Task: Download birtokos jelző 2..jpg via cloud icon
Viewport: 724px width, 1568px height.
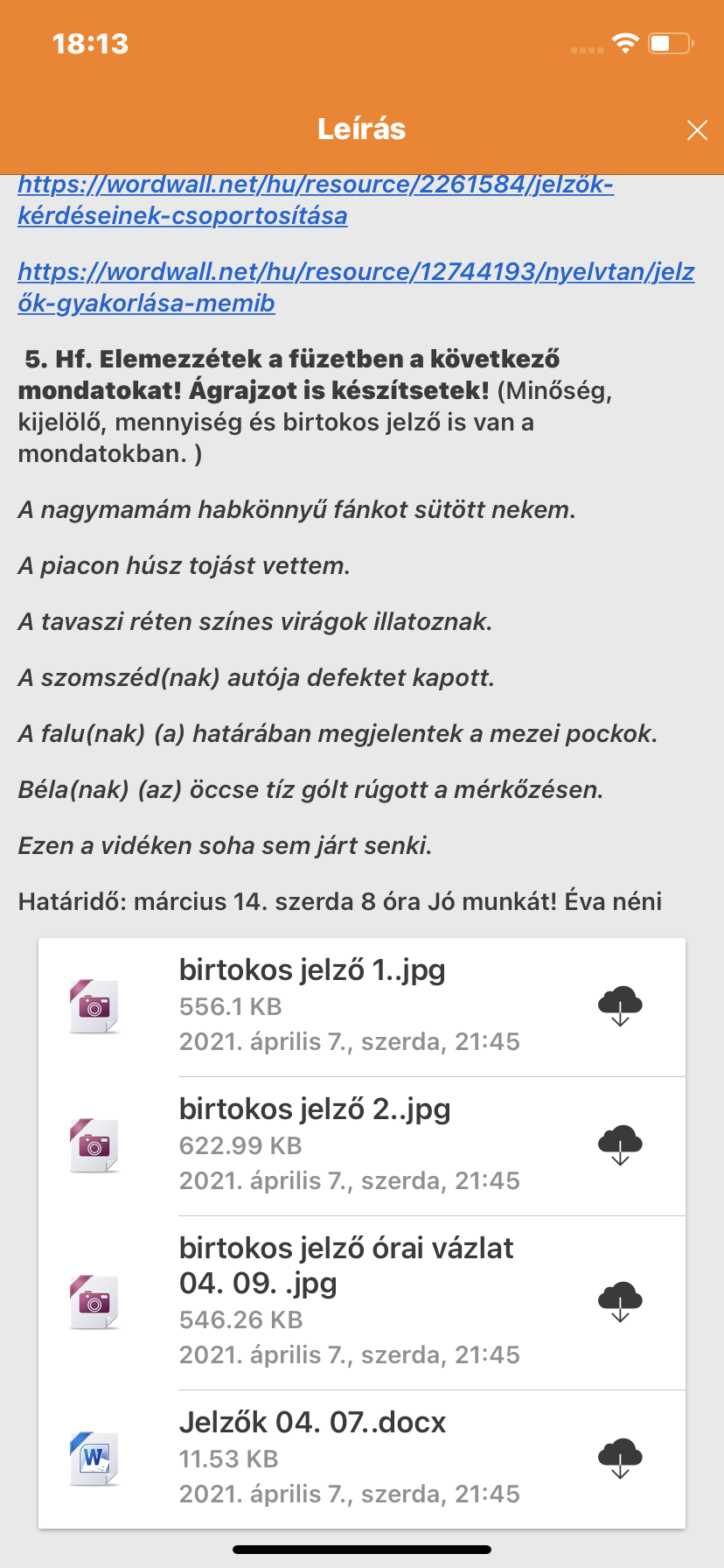Action: pyautogui.click(x=620, y=1144)
